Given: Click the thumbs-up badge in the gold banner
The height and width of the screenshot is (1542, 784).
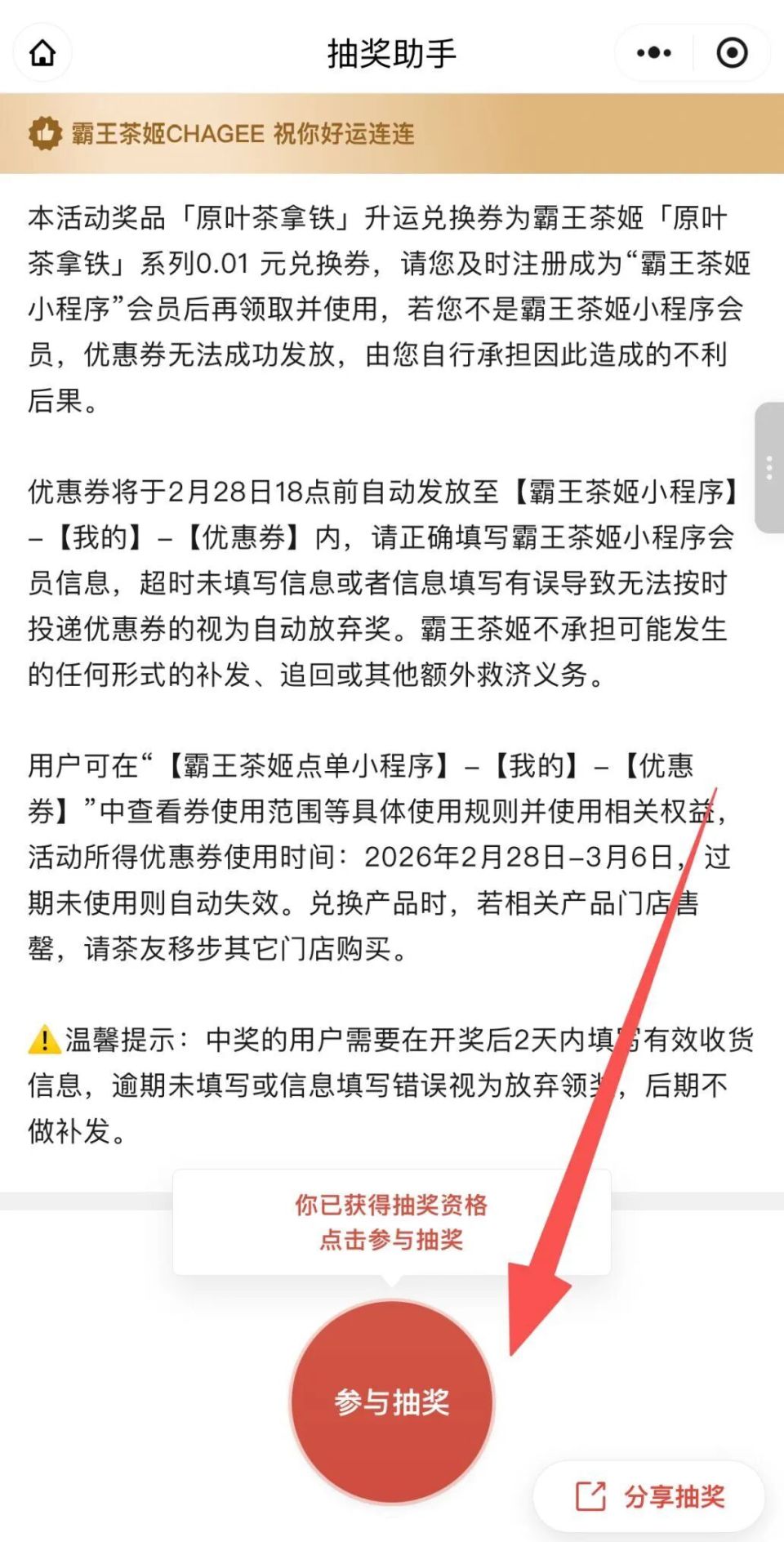Looking at the screenshot, I should point(47,134).
